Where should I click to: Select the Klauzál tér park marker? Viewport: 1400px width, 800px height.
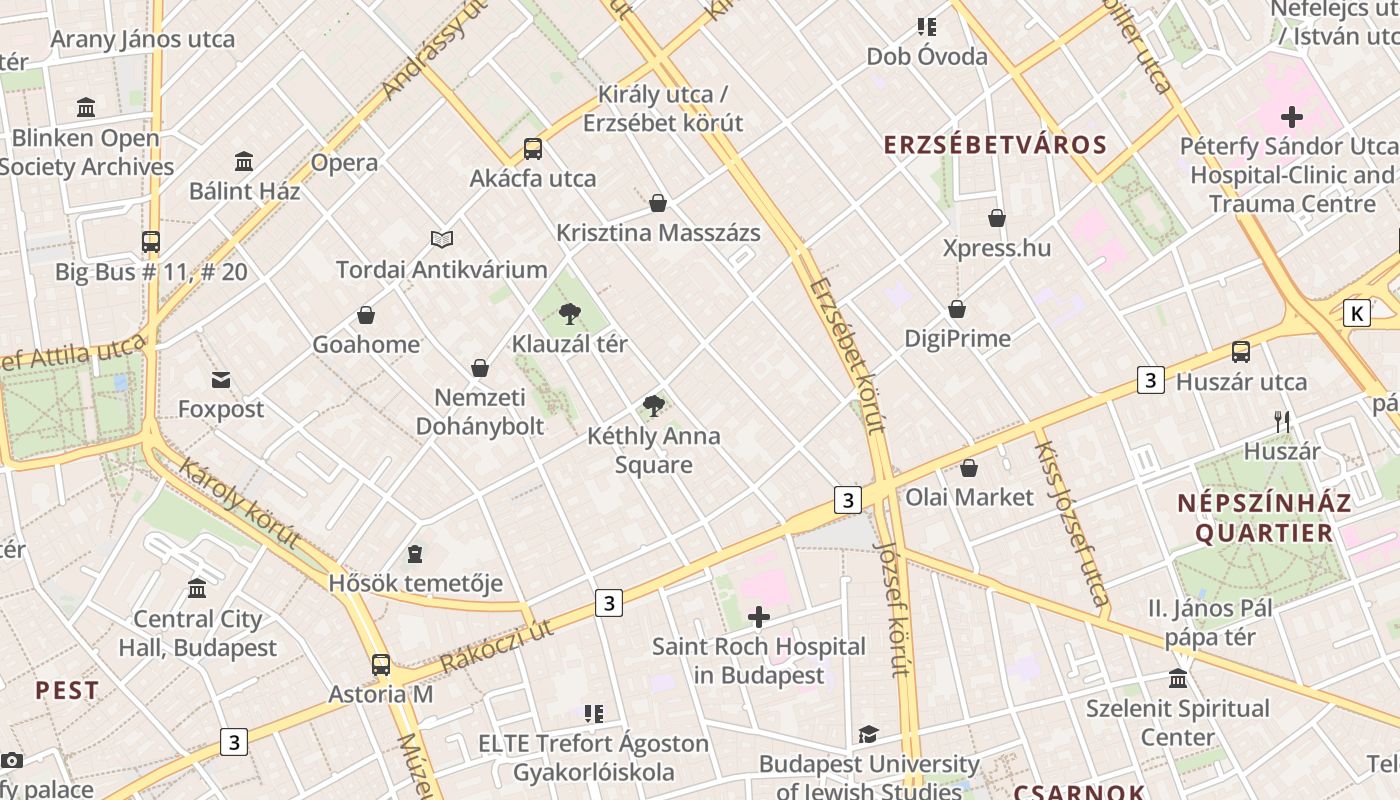[570, 314]
